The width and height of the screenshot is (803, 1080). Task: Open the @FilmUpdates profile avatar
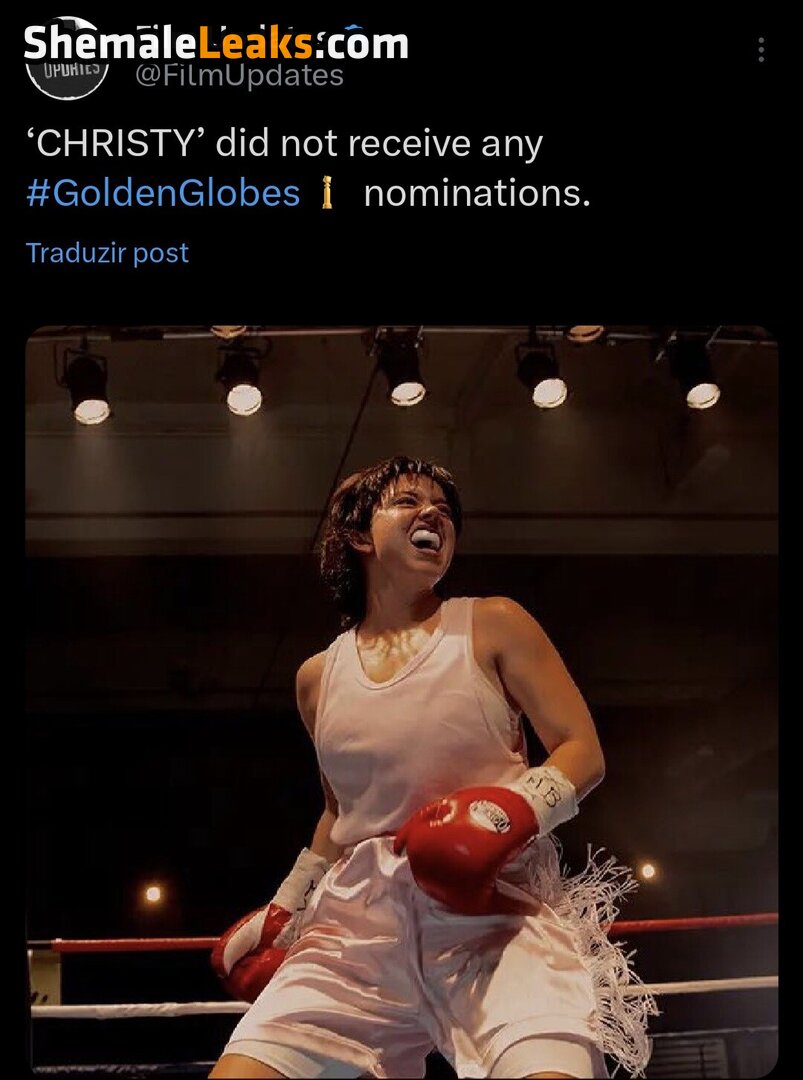pyautogui.click(x=66, y=58)
